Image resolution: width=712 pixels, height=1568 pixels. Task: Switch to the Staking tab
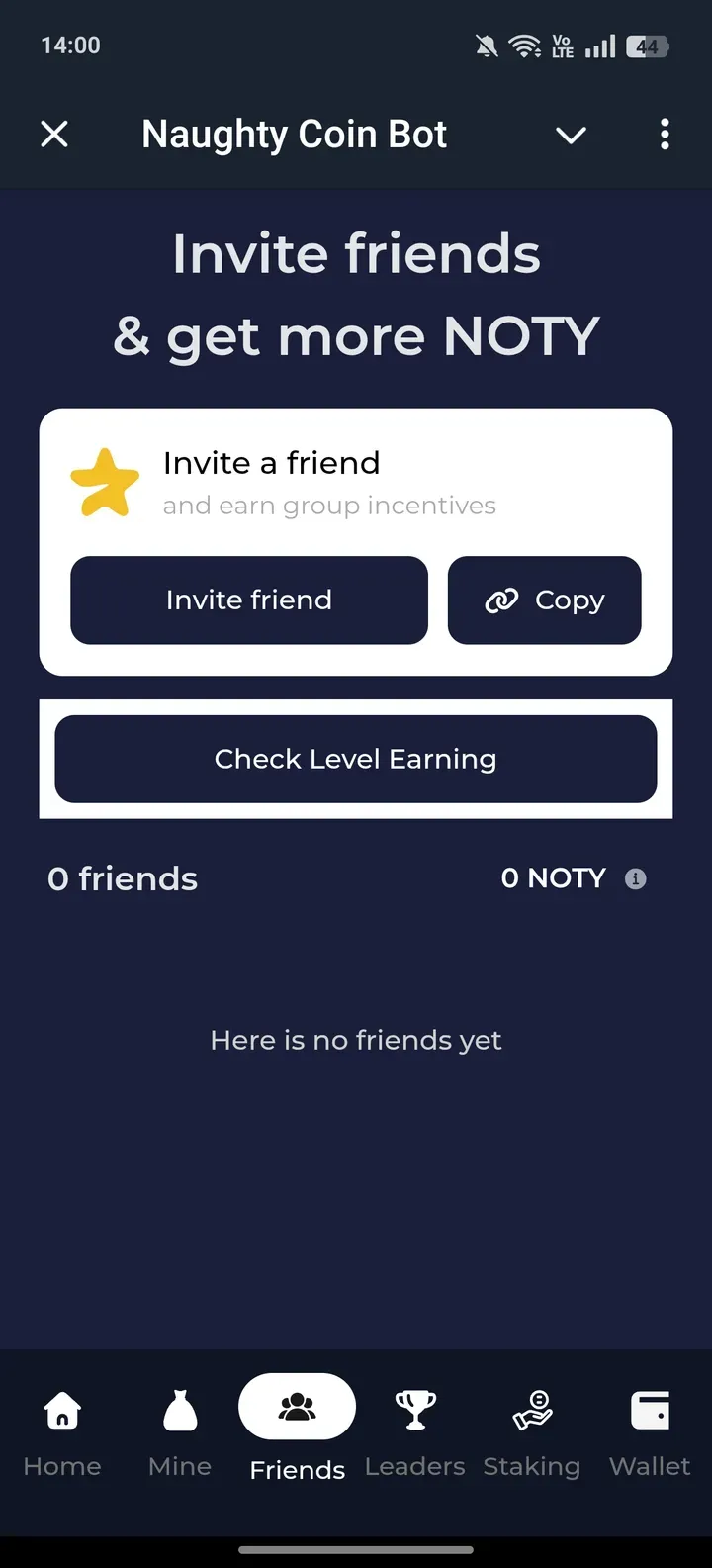tap(532, 1430)
